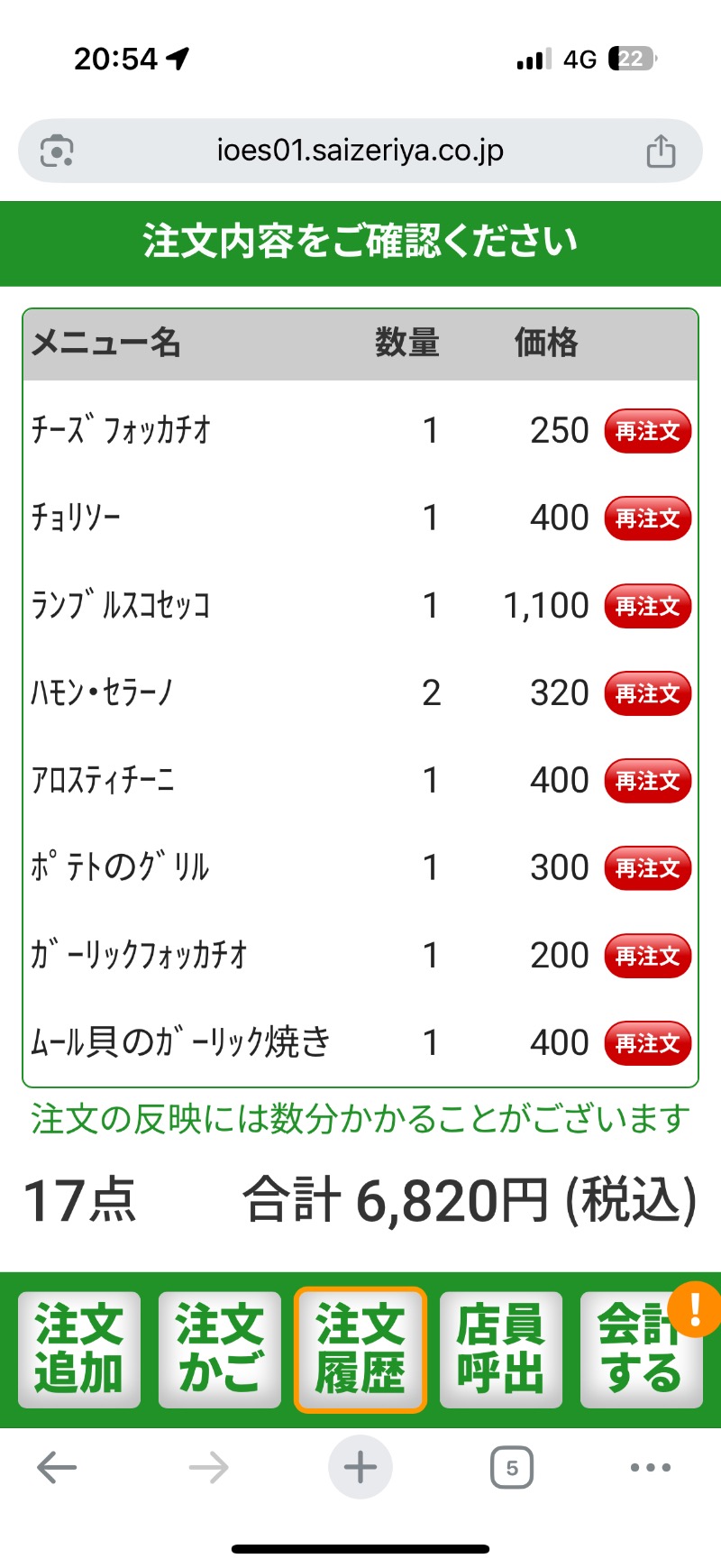Image resolution: width=721 pixels, height=1568 pixels.
Task: Go back with the browser back arrow
Action: click(x=57, y=1468)
